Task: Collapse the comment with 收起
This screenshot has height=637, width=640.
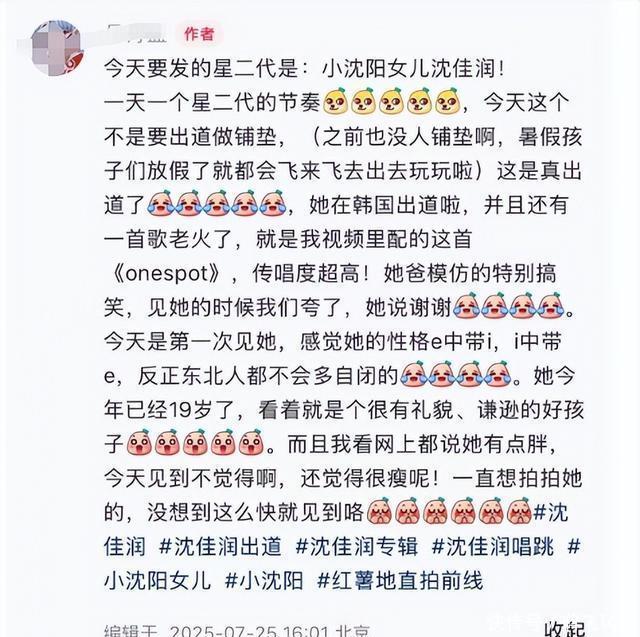Action: pos(567,627)
